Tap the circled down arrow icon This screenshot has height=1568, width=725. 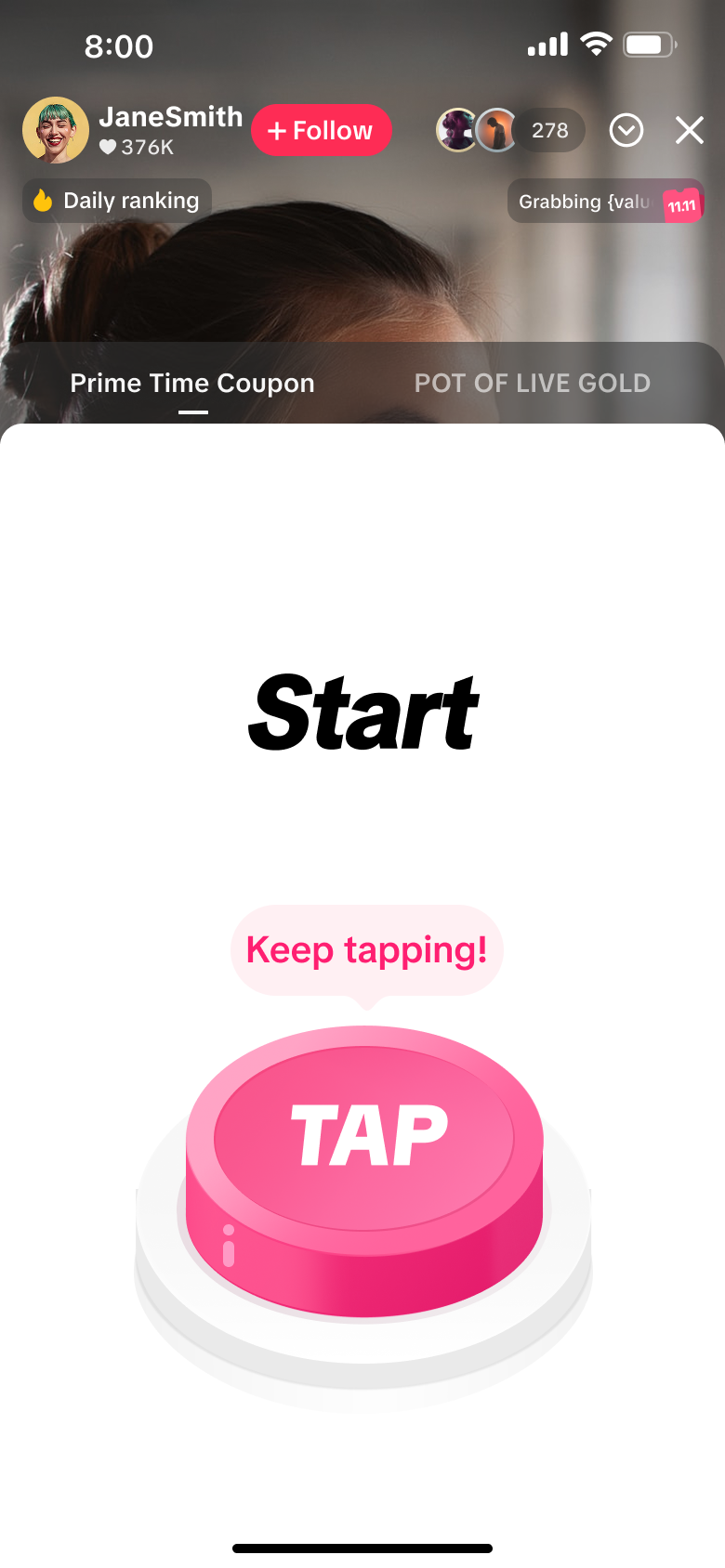pos(626,130)
